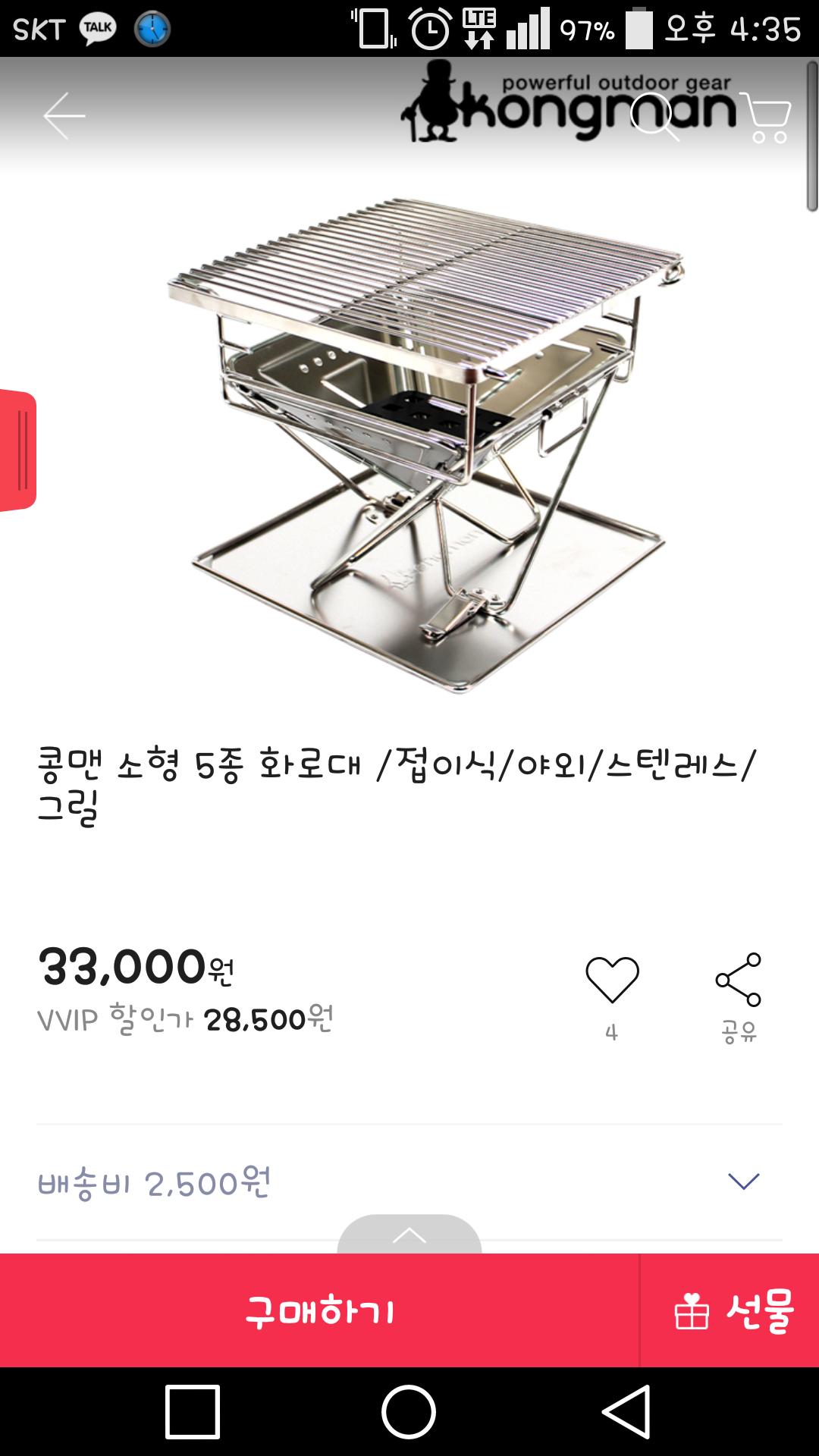Send this item as a 선물 gift
This screenshot has height=1456, width=819.
tap(730, 1311)
